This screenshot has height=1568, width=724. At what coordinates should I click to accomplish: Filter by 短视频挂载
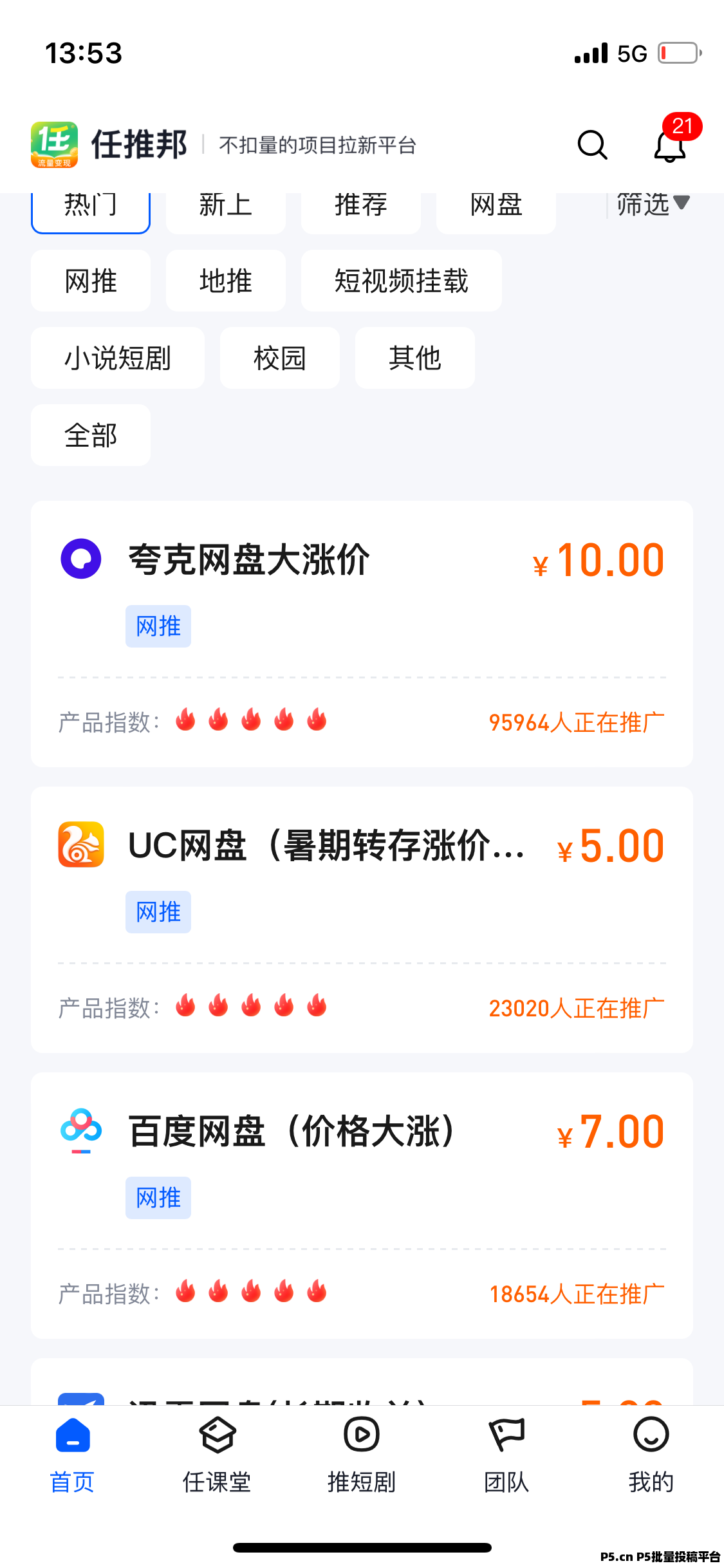402,281
